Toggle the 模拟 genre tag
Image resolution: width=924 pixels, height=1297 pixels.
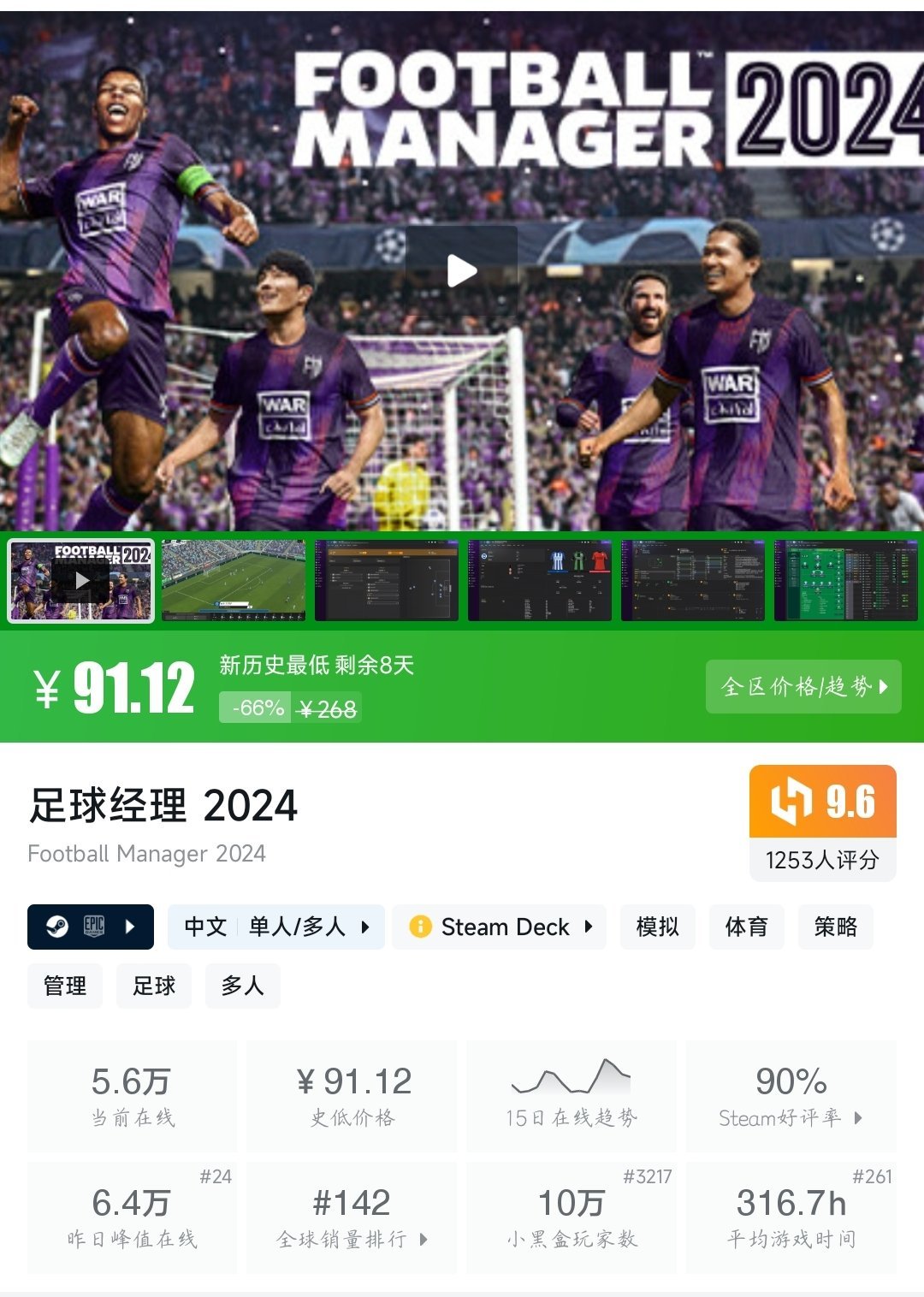point(658,927)
